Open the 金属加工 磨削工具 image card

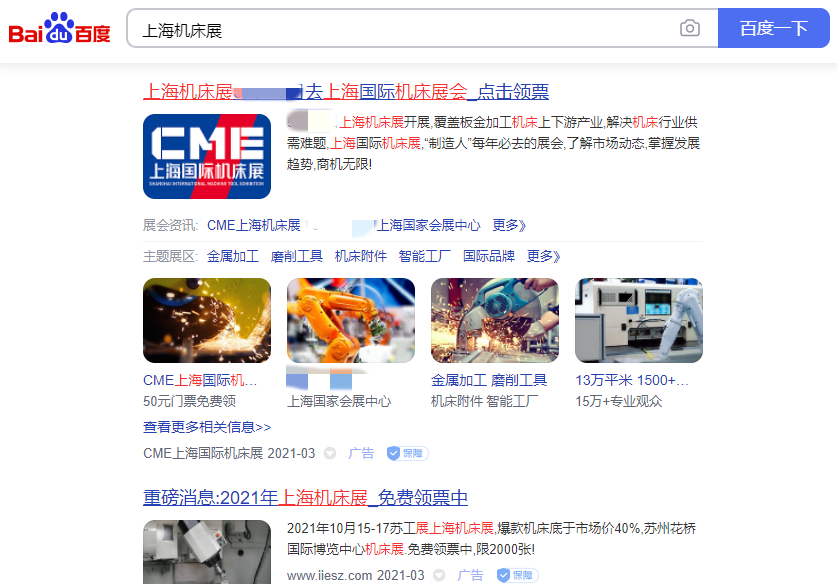(x=494, y=320)
